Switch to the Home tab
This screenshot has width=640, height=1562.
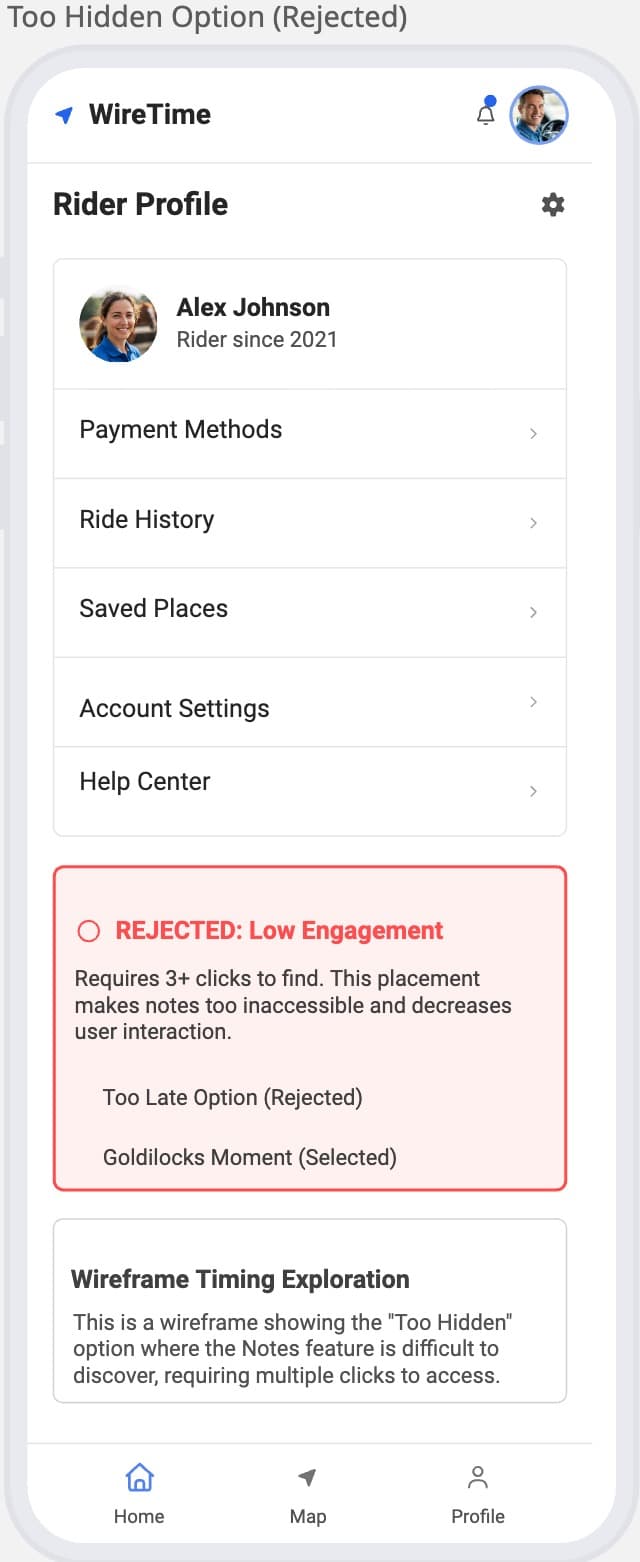click(x=139, y=1494)
